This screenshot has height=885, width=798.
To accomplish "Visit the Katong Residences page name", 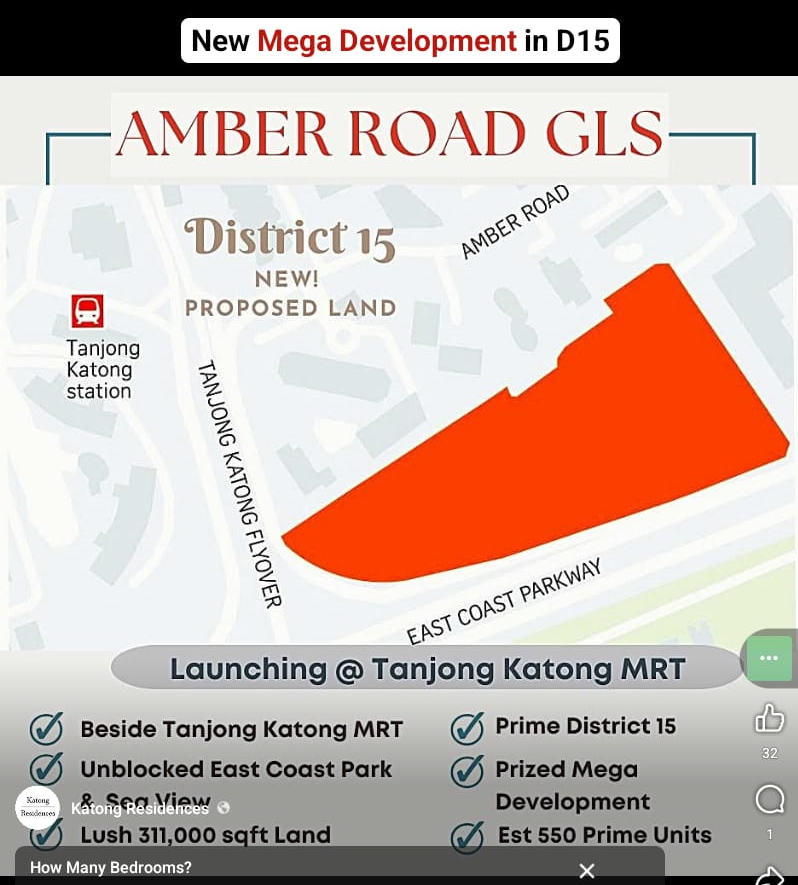I will (139, 808).
